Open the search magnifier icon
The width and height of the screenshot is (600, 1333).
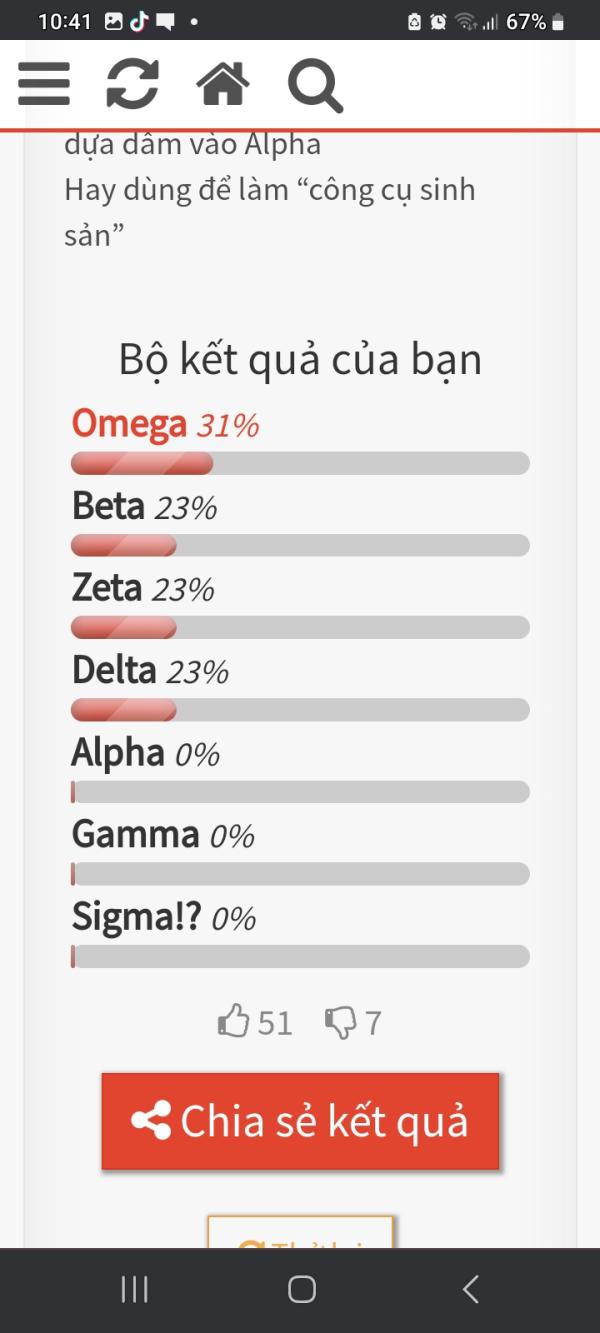316,85
